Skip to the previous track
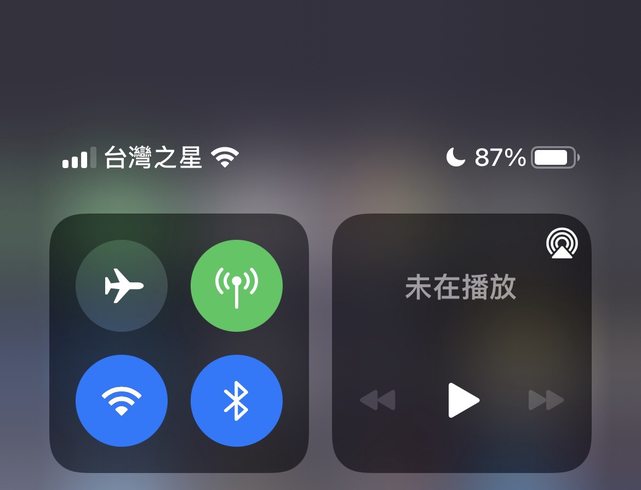641x490 pixels. point(378,401)
